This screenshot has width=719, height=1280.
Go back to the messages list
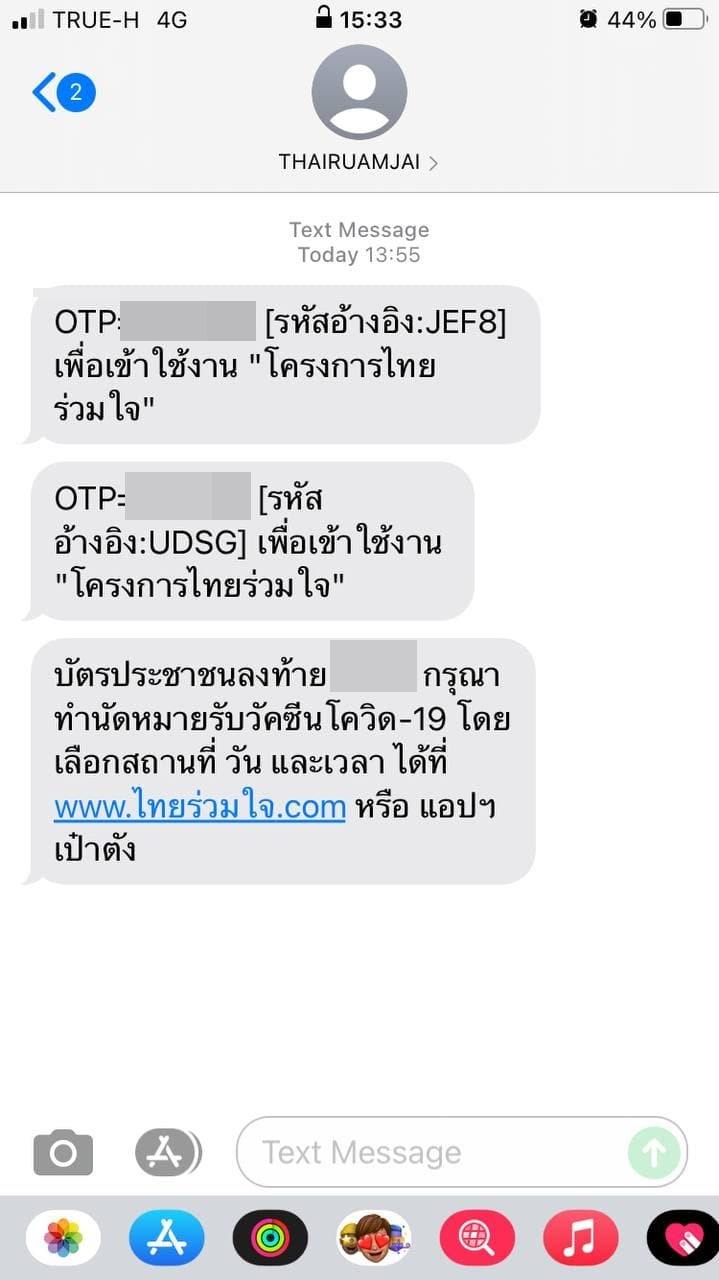pos(62,93)
